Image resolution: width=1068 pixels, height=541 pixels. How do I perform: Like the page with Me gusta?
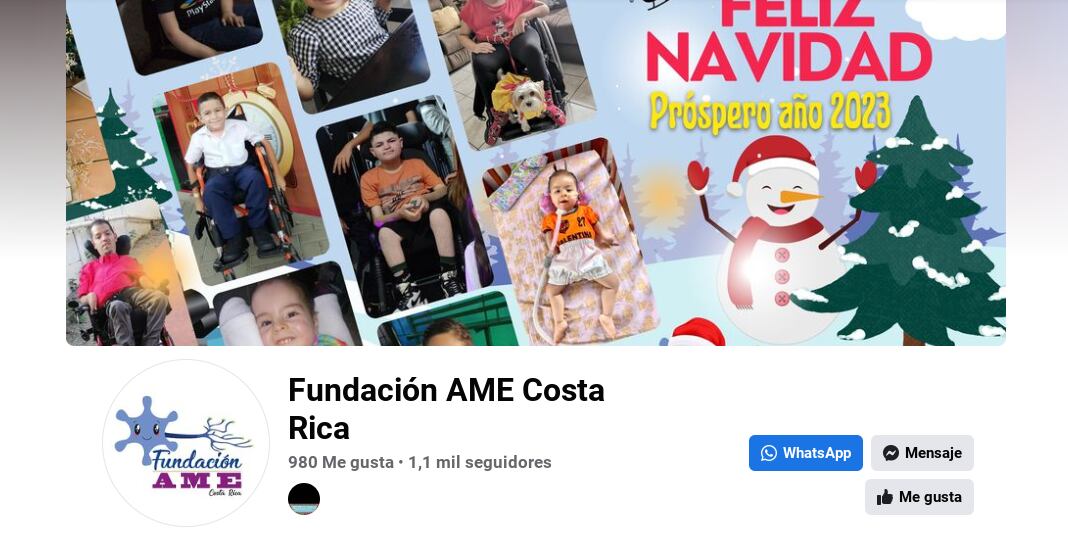click(918, 497)
